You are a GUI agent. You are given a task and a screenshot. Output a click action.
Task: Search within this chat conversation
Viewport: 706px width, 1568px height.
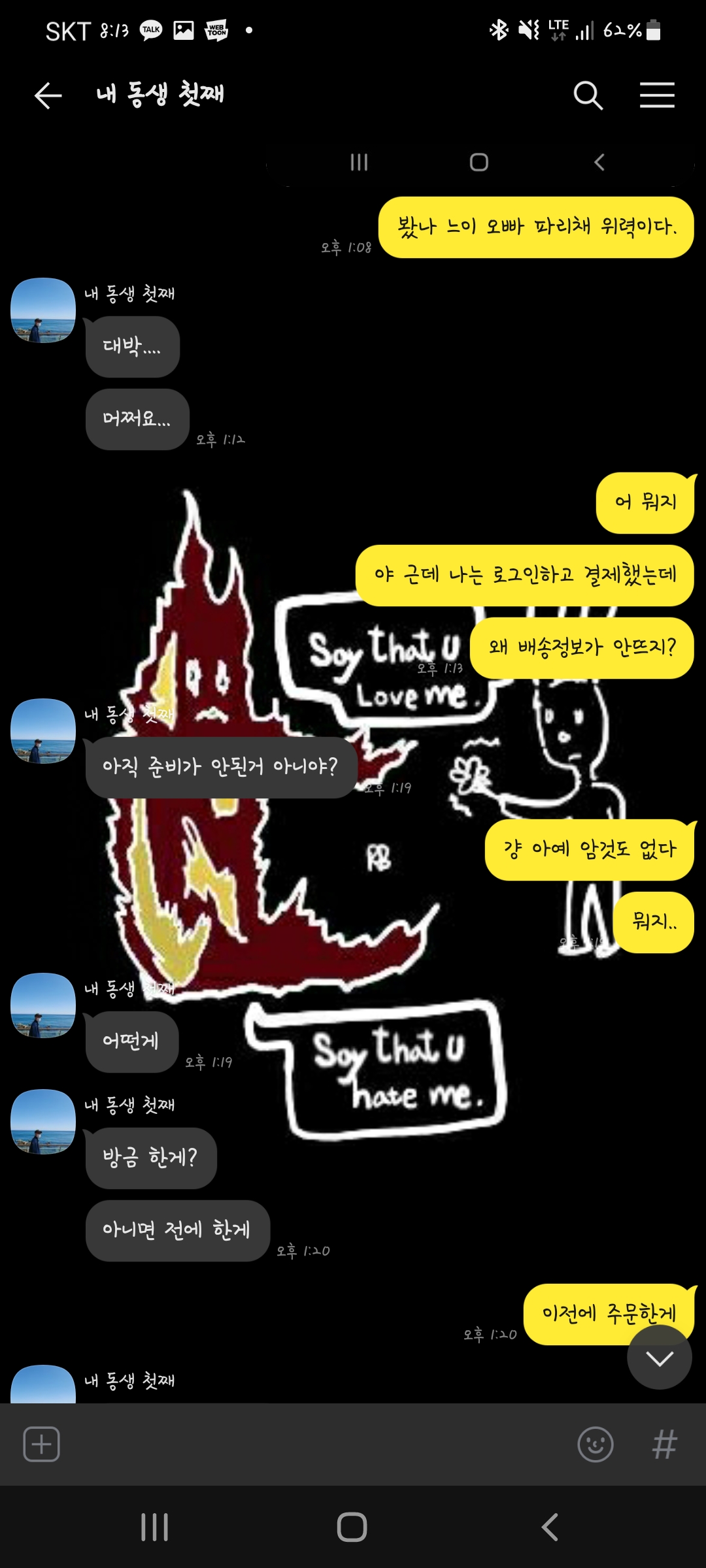(588, 95)
